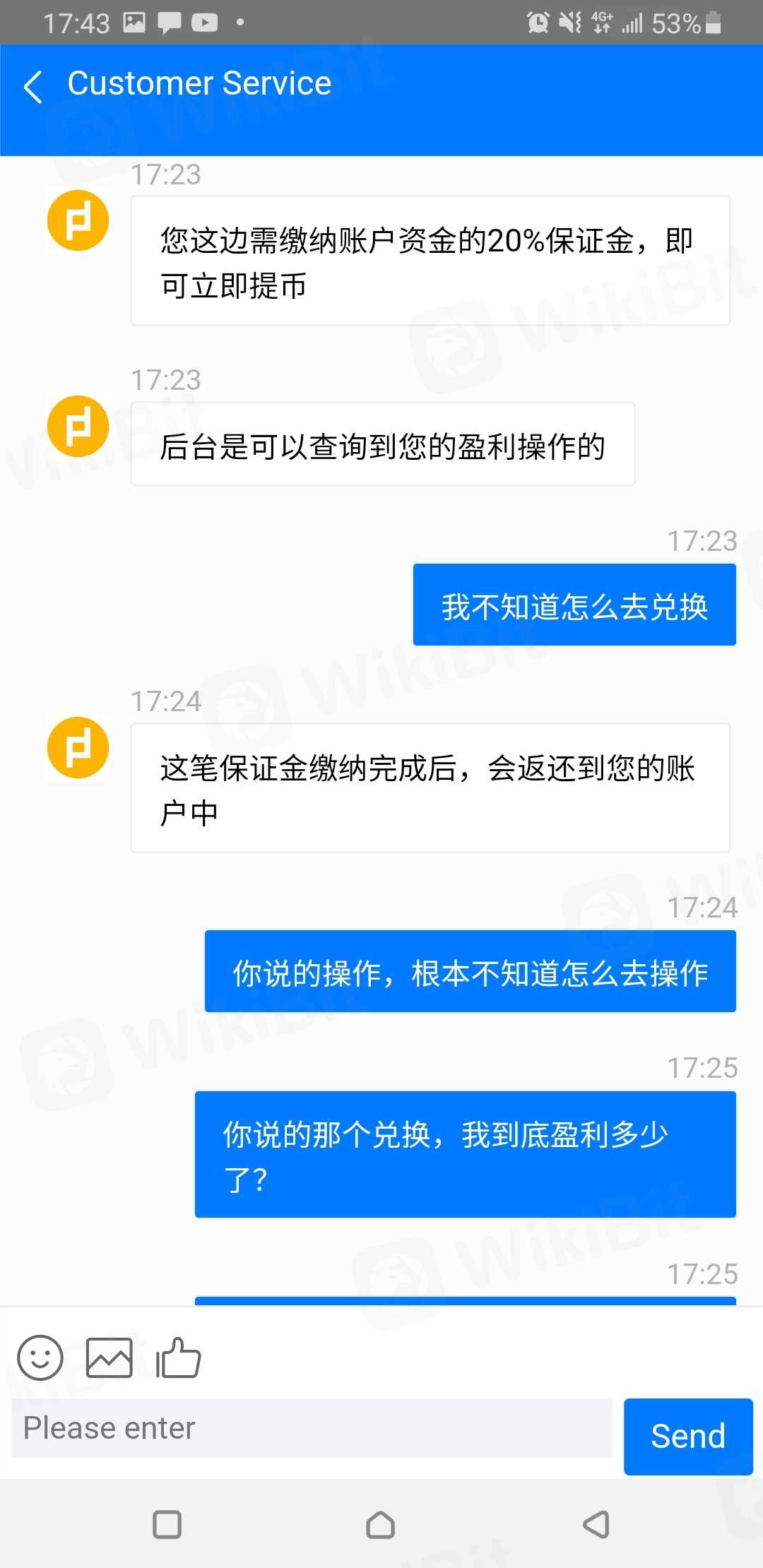This screenshot has width=763, height=1568.
Task: Go back from Customer Service chat
Action: [33, 86]
